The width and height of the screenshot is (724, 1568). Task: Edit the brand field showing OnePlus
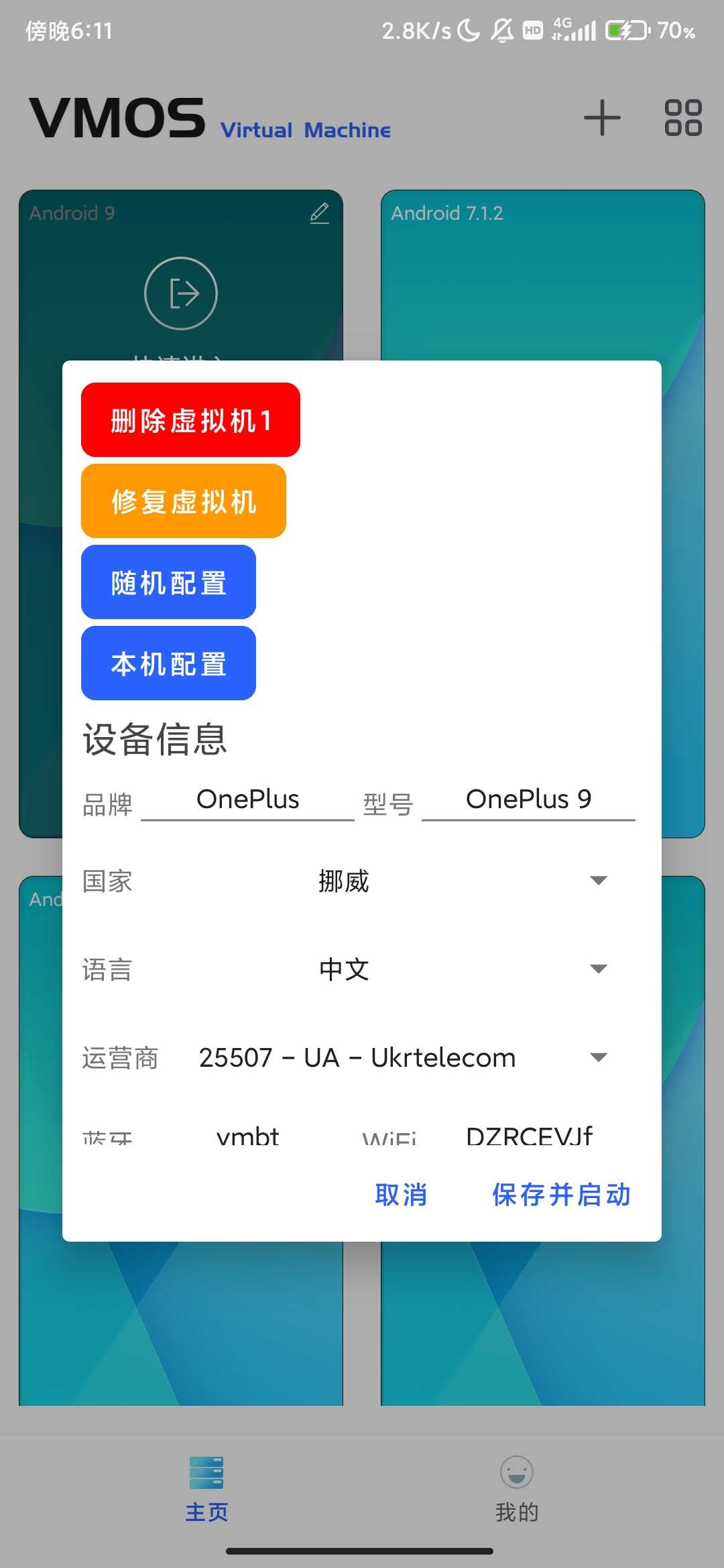tap(247, 800)
